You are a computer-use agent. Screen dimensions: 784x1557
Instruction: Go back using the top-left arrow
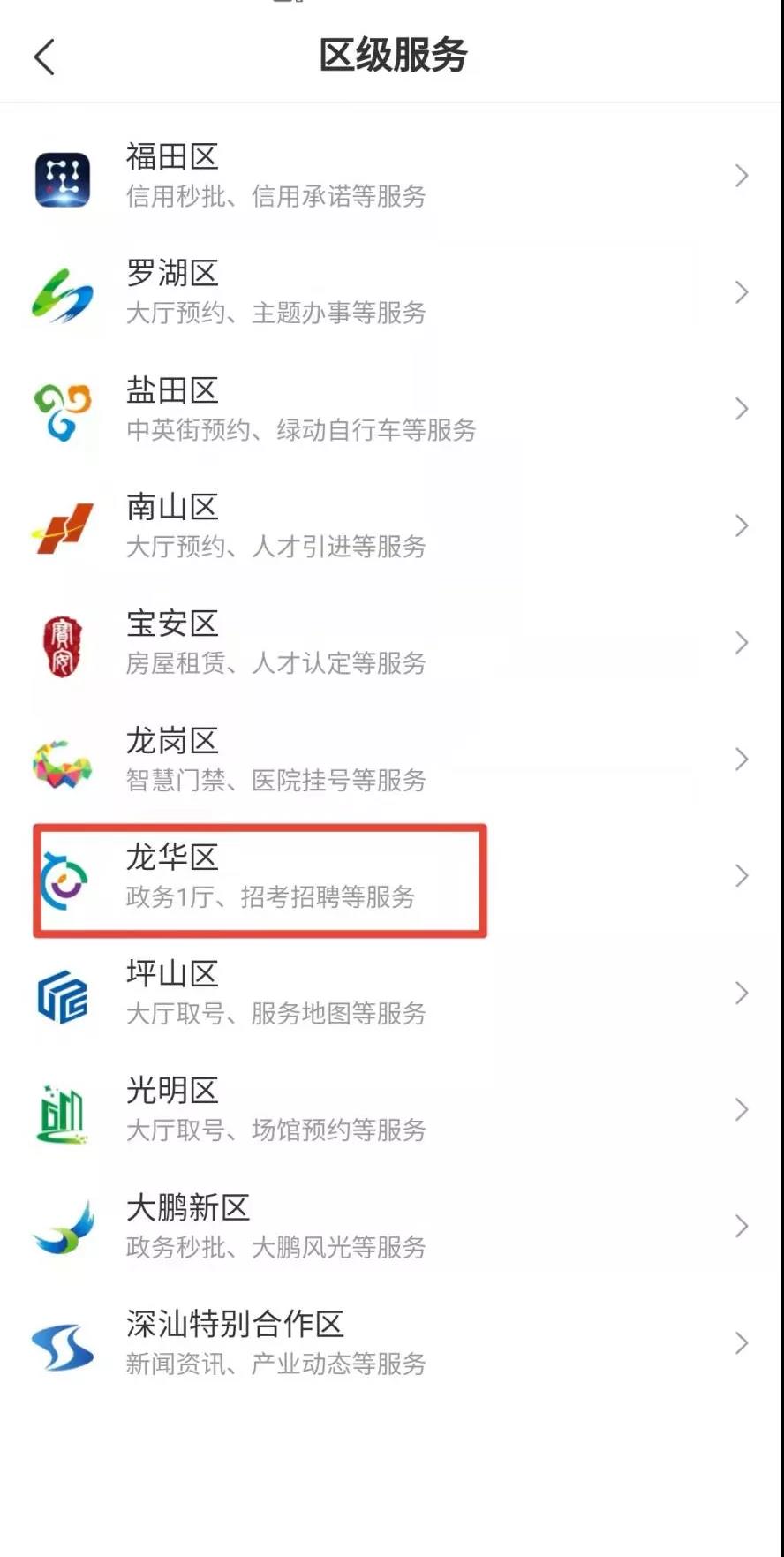44,57
